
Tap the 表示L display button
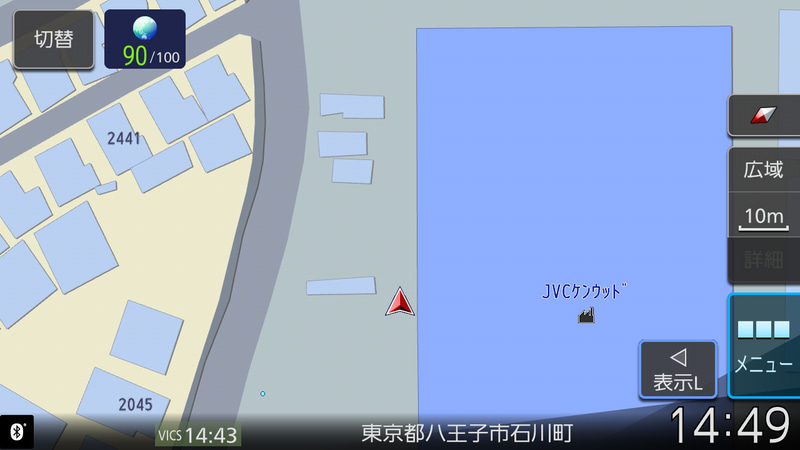(678, 370)
